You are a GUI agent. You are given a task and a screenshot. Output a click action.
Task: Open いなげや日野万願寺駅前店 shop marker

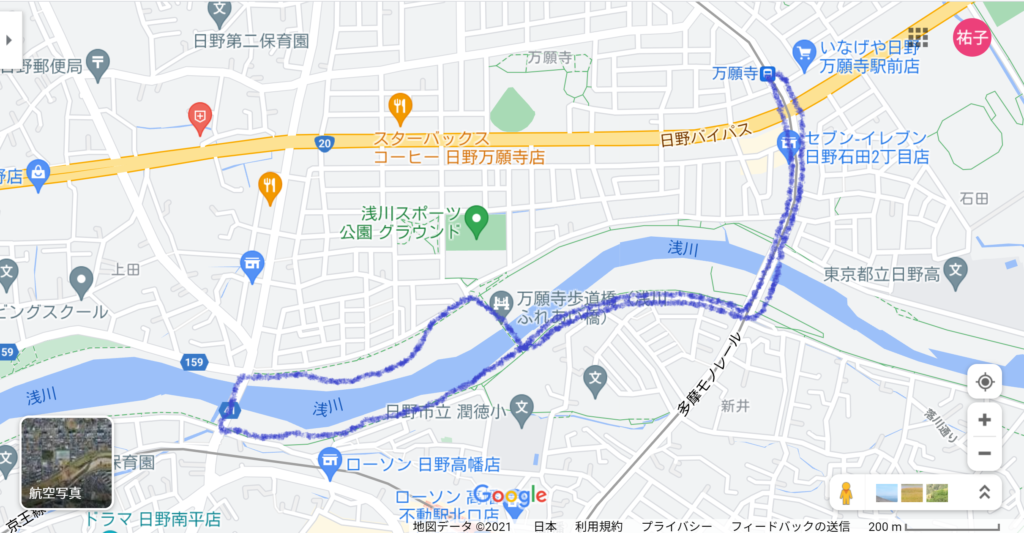click(804, 49)
